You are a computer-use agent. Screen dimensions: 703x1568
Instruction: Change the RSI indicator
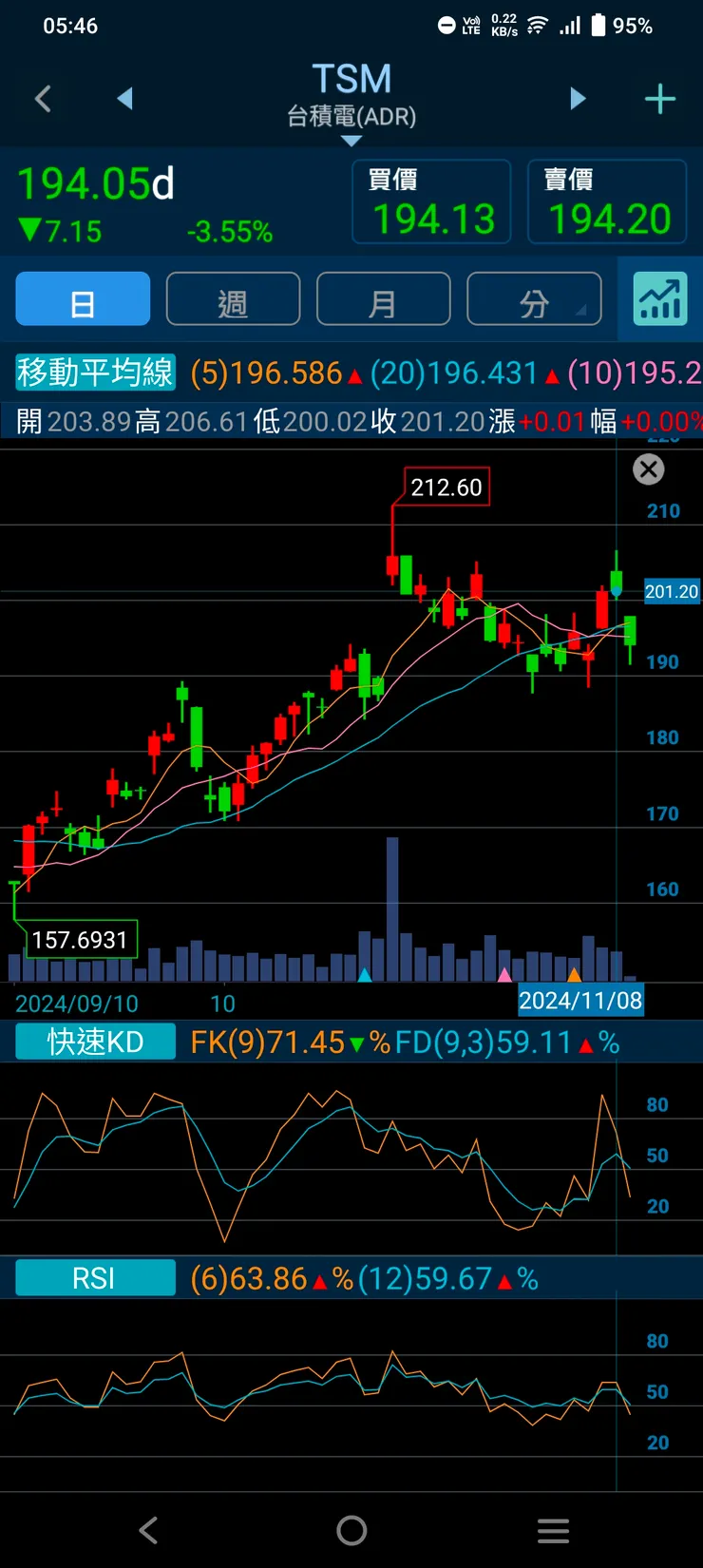point(95,1278)
